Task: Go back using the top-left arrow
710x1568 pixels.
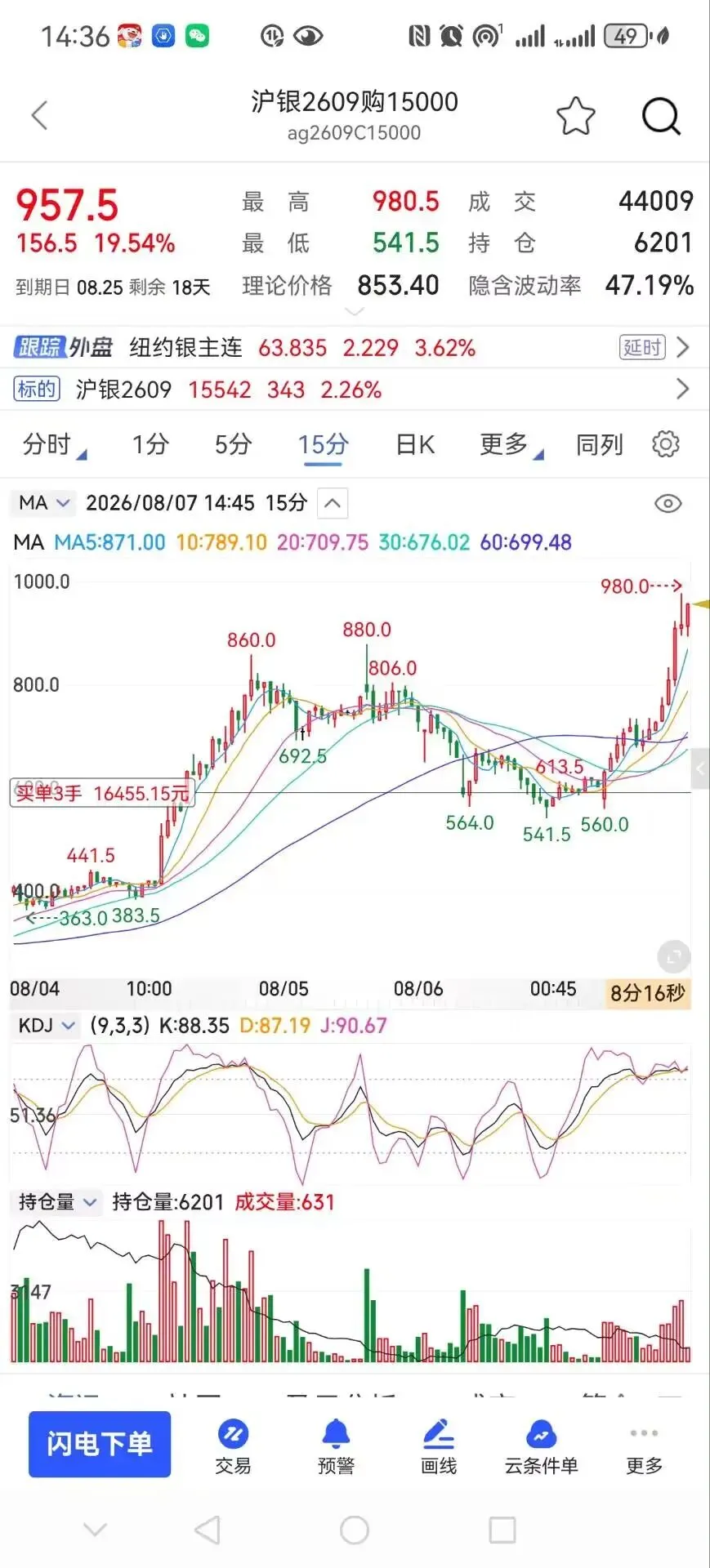Action: (39, 115)
